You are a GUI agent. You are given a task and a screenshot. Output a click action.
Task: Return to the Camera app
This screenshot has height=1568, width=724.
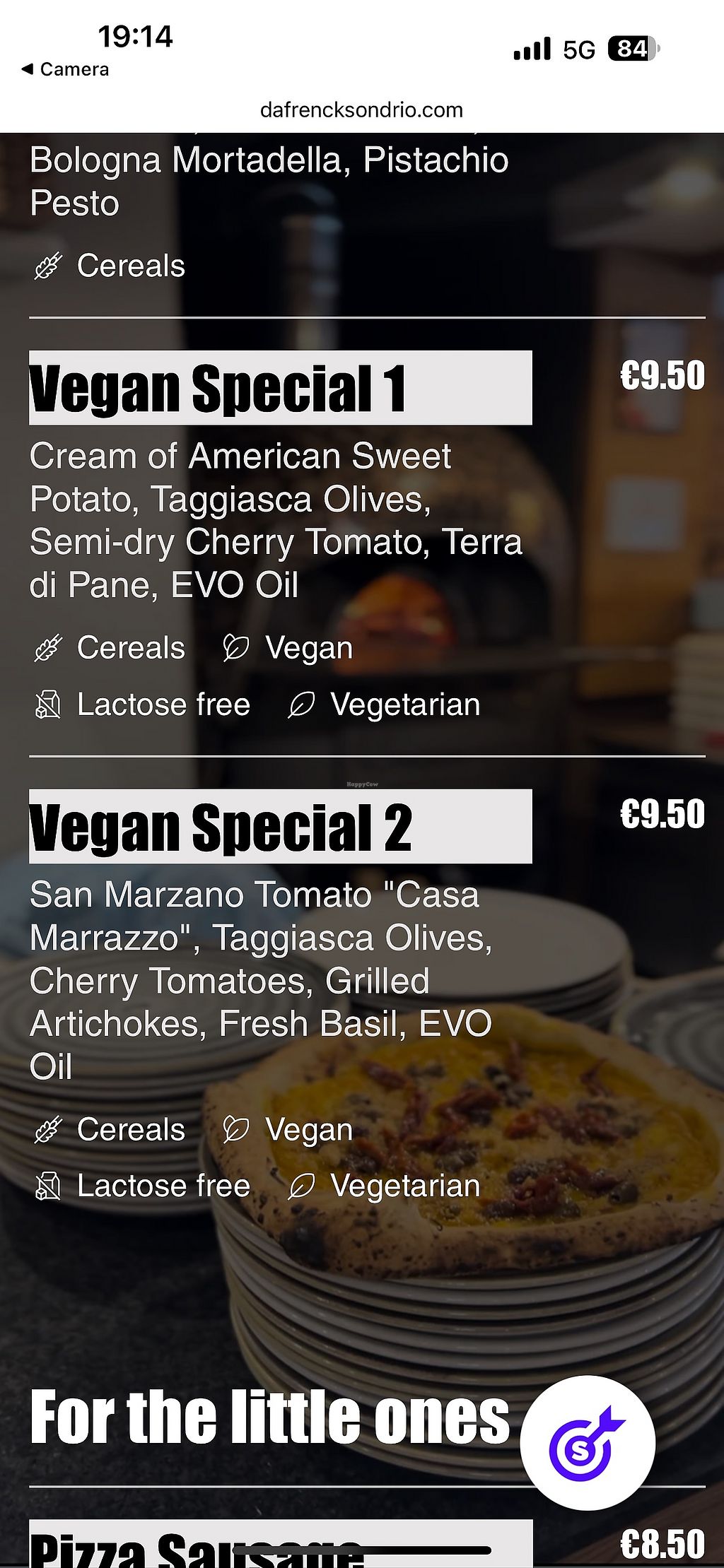coord(66,69)
